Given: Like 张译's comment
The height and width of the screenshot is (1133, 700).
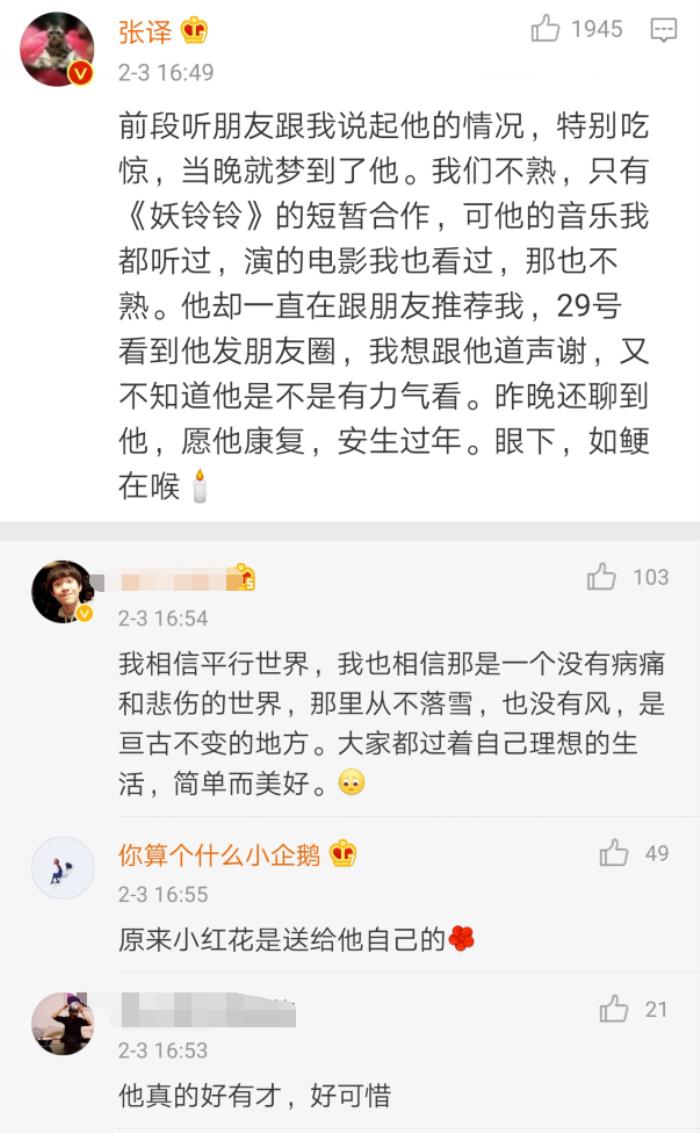Looking at the screenshot, I should [x=546, y=30].
